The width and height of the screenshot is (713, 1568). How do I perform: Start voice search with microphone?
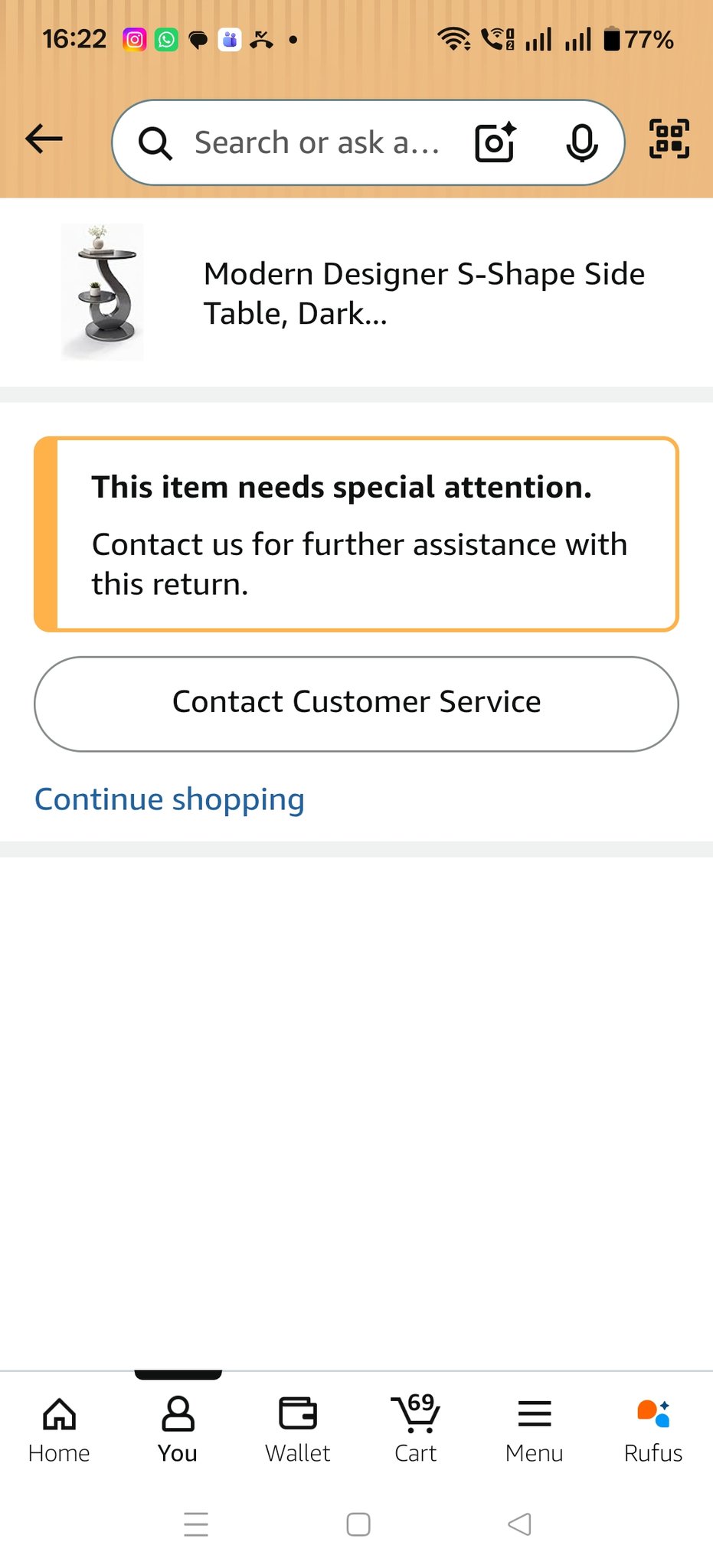click(x=581, y=142)
